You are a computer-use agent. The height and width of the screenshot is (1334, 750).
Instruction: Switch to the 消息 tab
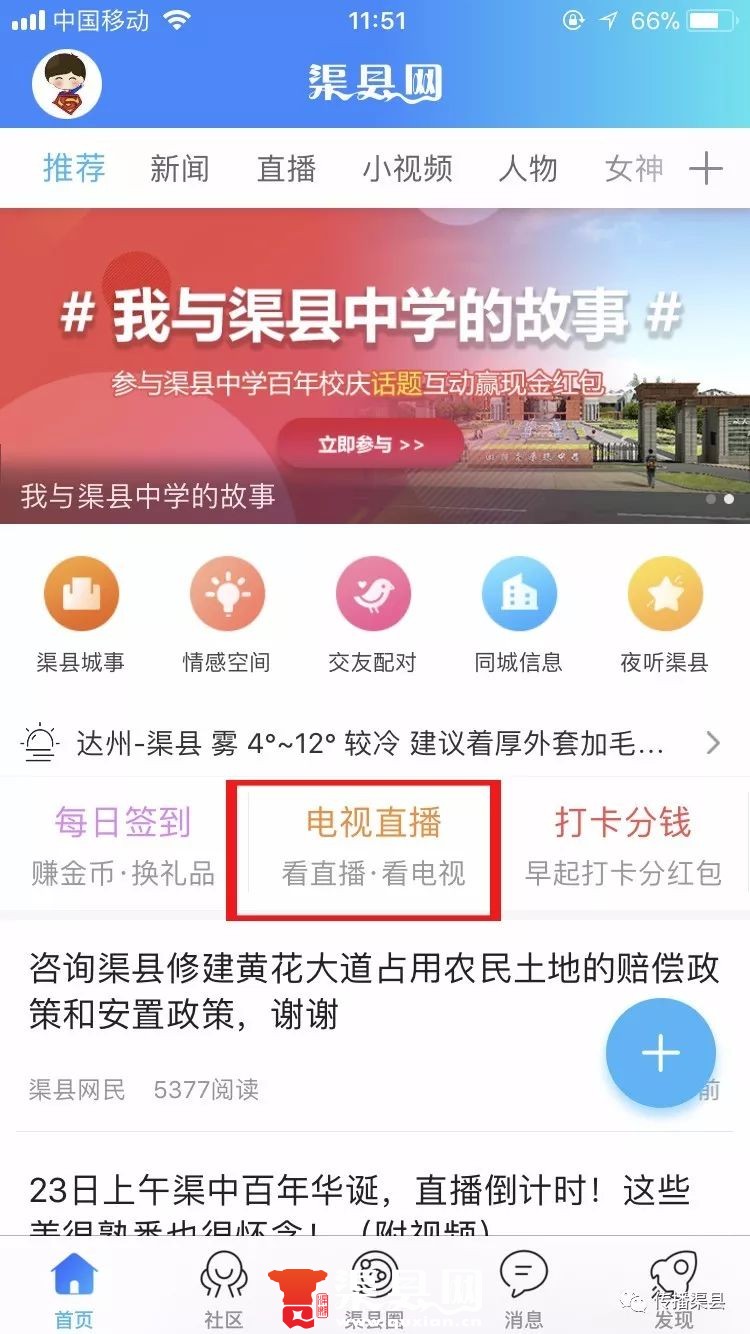click(x=523, y=1290)
